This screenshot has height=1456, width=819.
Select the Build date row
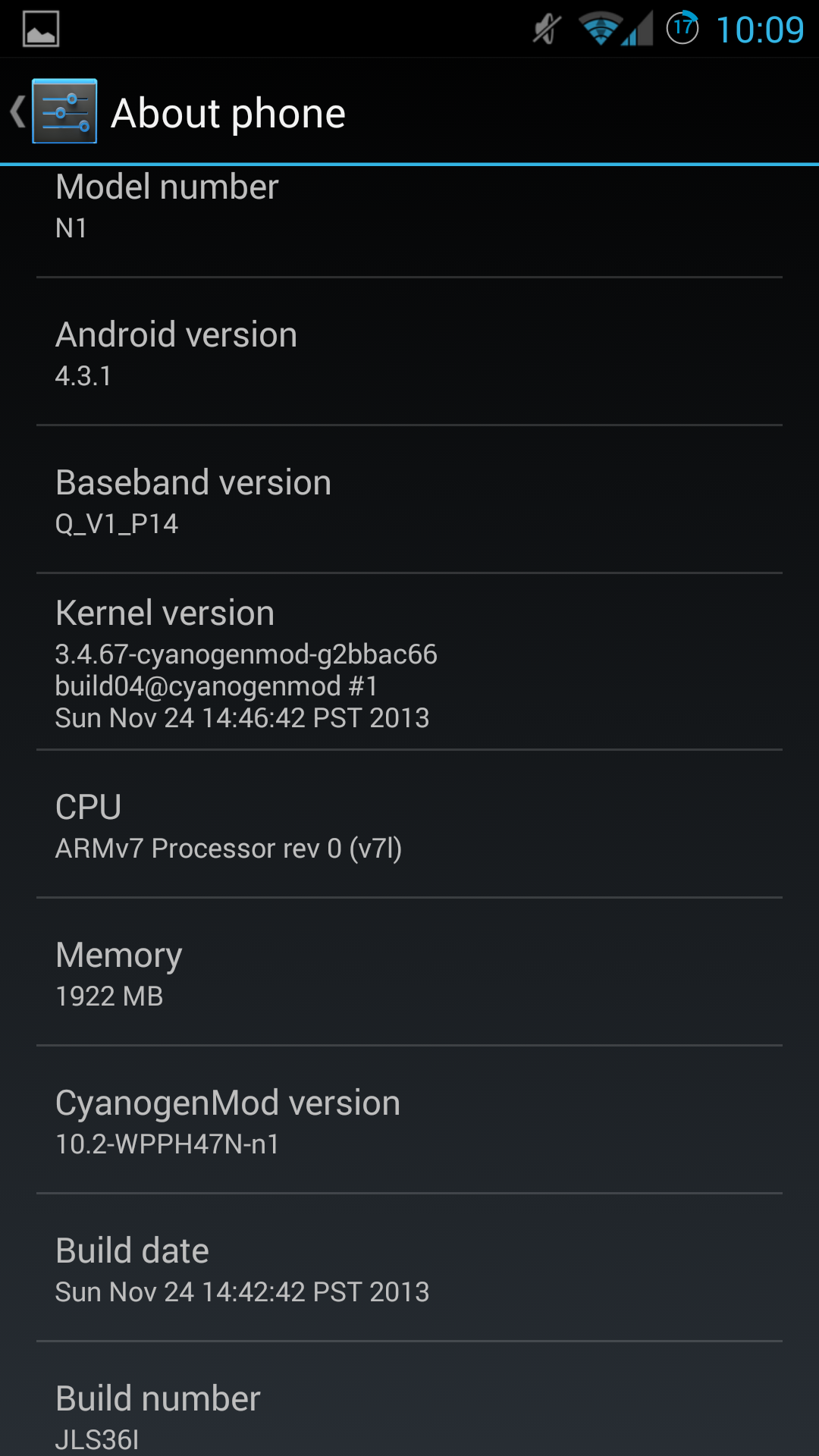(409, 1269)
